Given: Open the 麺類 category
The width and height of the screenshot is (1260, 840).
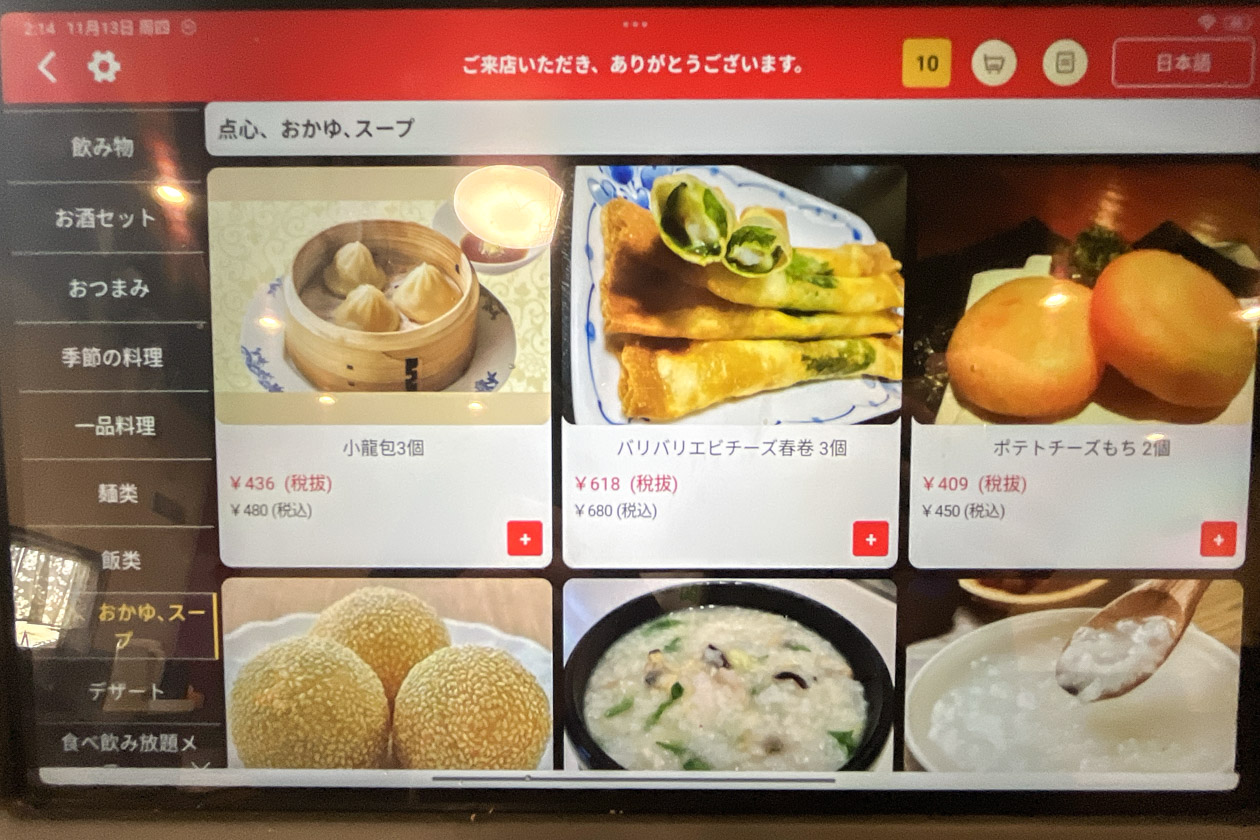Looking at the screenshot, I should tap(118, 493).
